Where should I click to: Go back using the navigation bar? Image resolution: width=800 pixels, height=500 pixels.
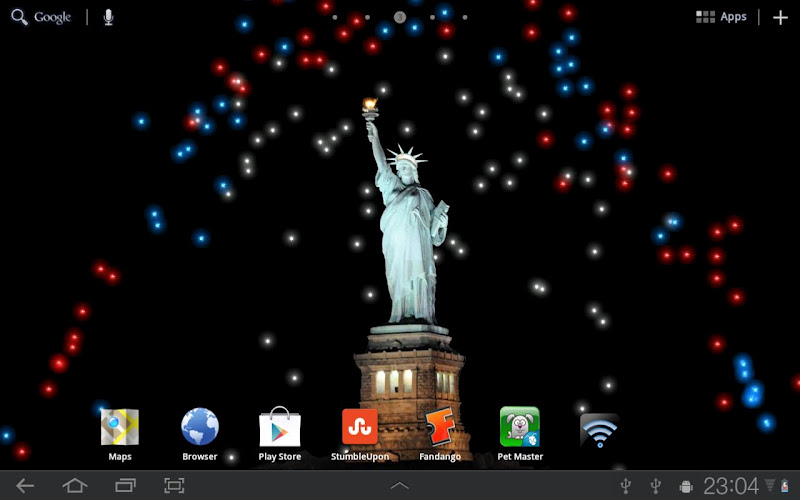click(x=25, y=486)
